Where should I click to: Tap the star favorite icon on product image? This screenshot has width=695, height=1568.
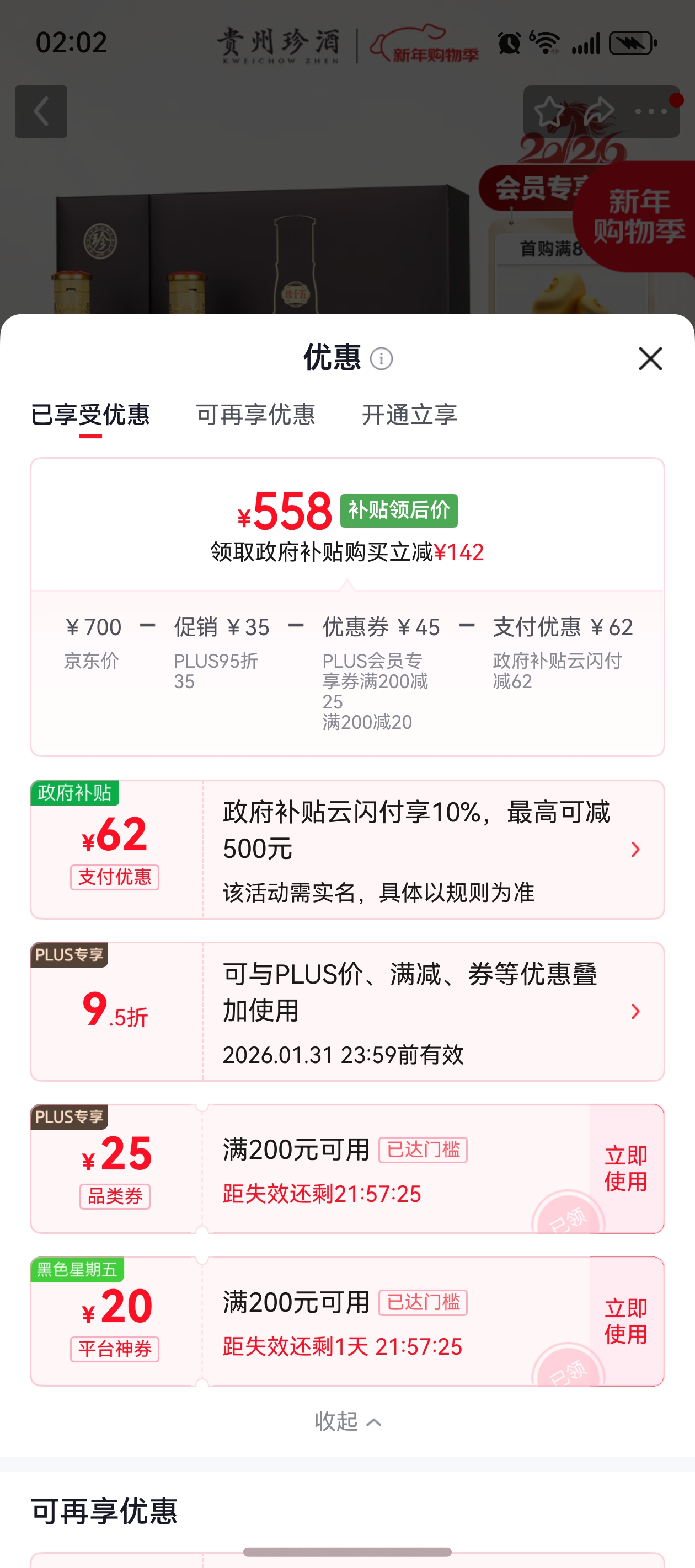[549, 111]
